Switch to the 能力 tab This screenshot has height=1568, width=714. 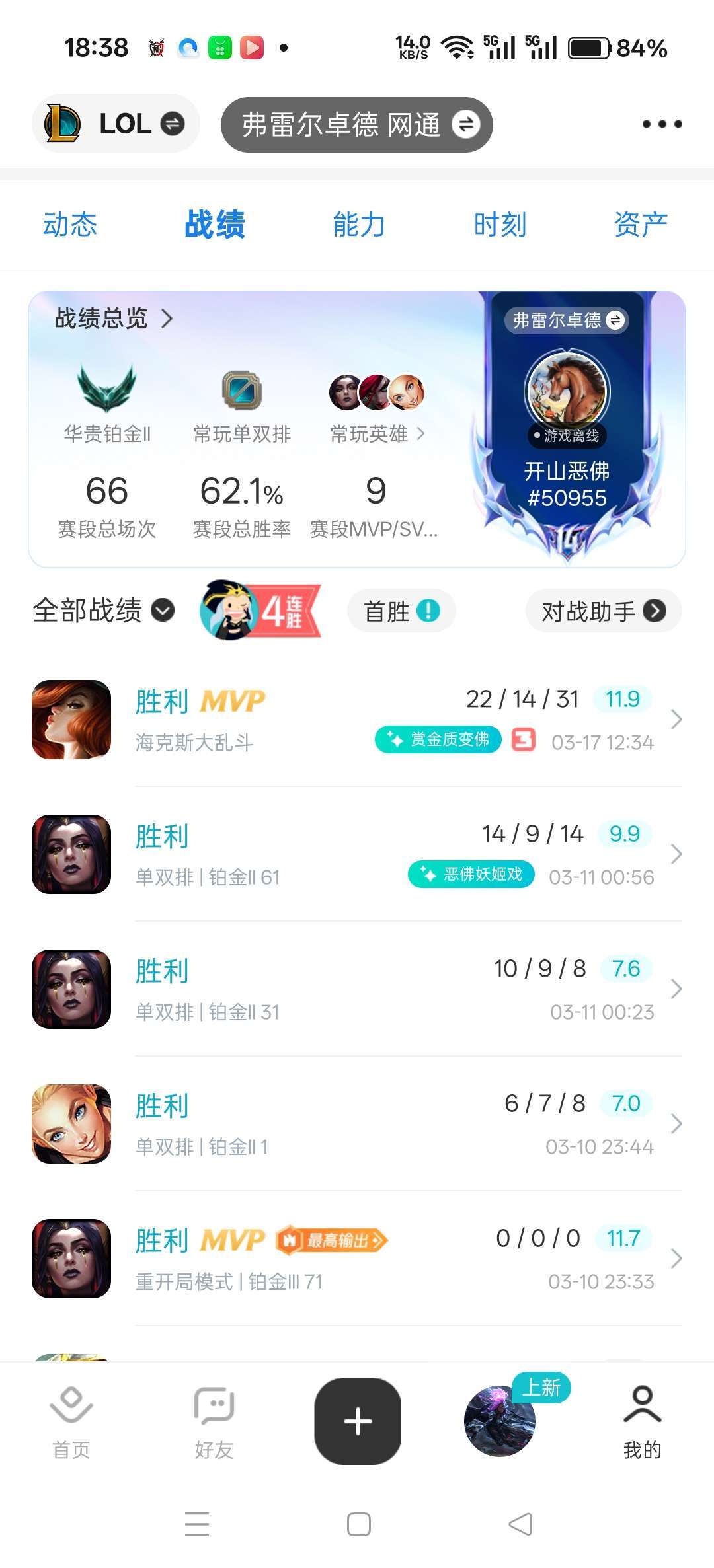pos(359,224)
